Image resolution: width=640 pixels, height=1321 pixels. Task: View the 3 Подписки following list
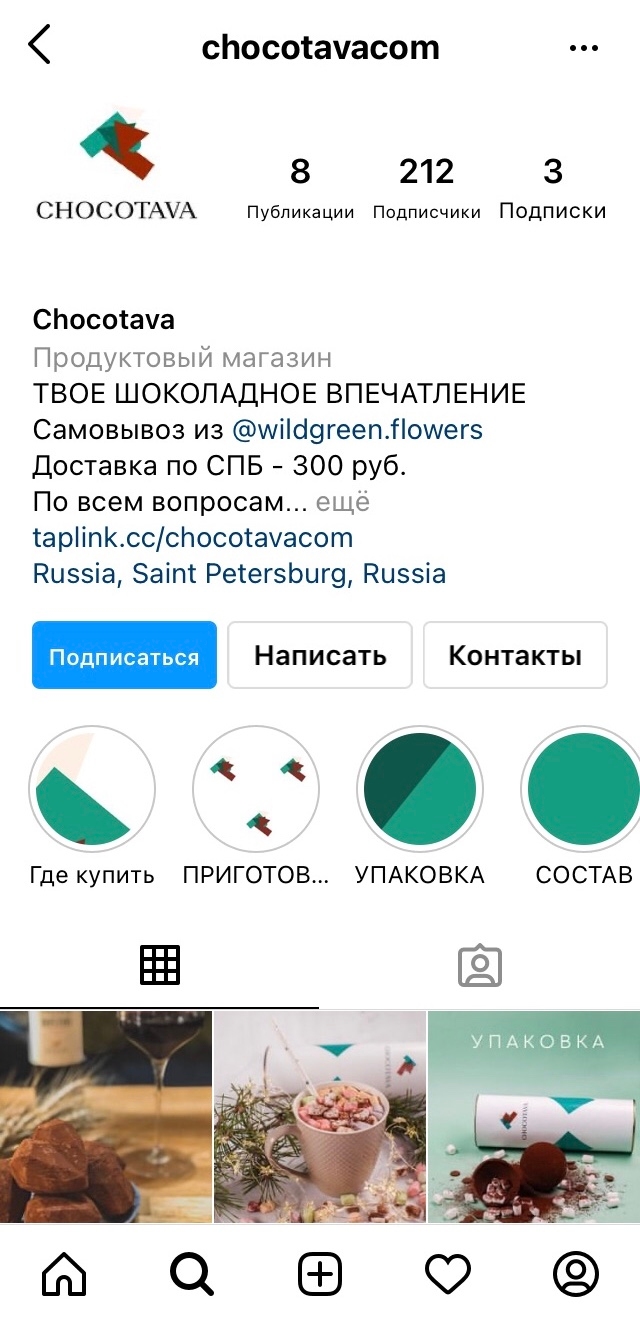pos(553,188)
